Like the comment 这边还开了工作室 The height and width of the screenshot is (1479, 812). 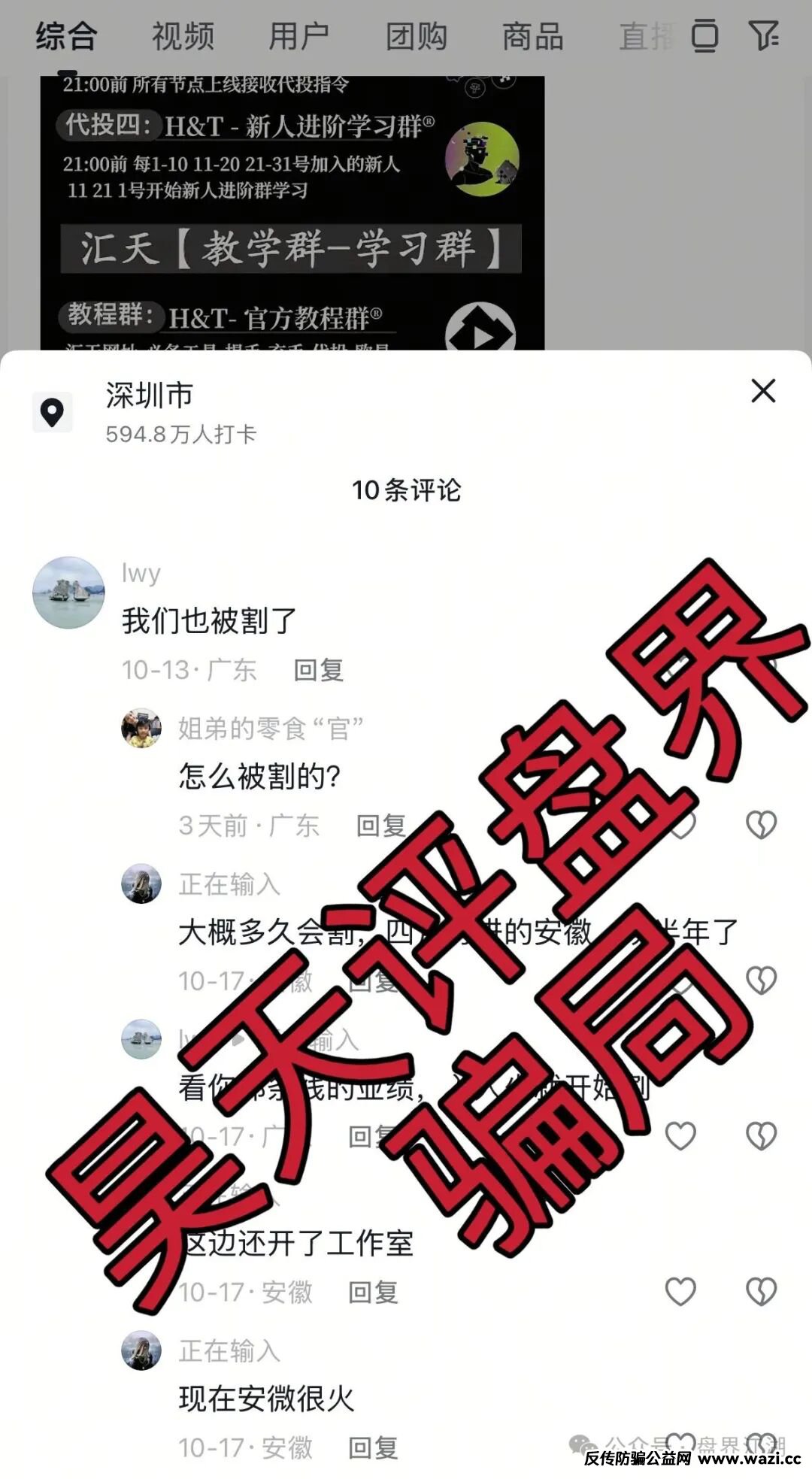click(x=680, y=1292)
